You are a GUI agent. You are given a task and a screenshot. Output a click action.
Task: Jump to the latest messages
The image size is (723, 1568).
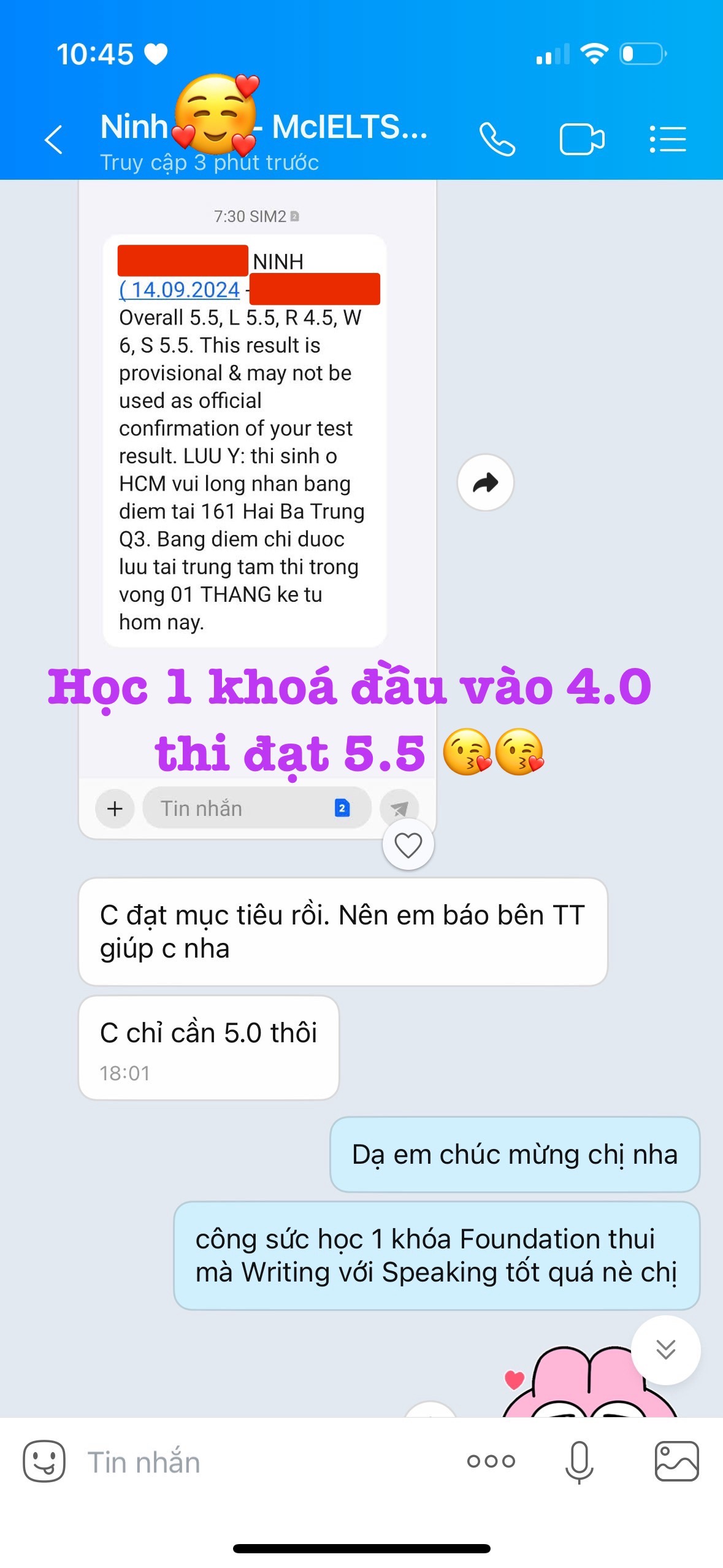[x=665, y=1349]
